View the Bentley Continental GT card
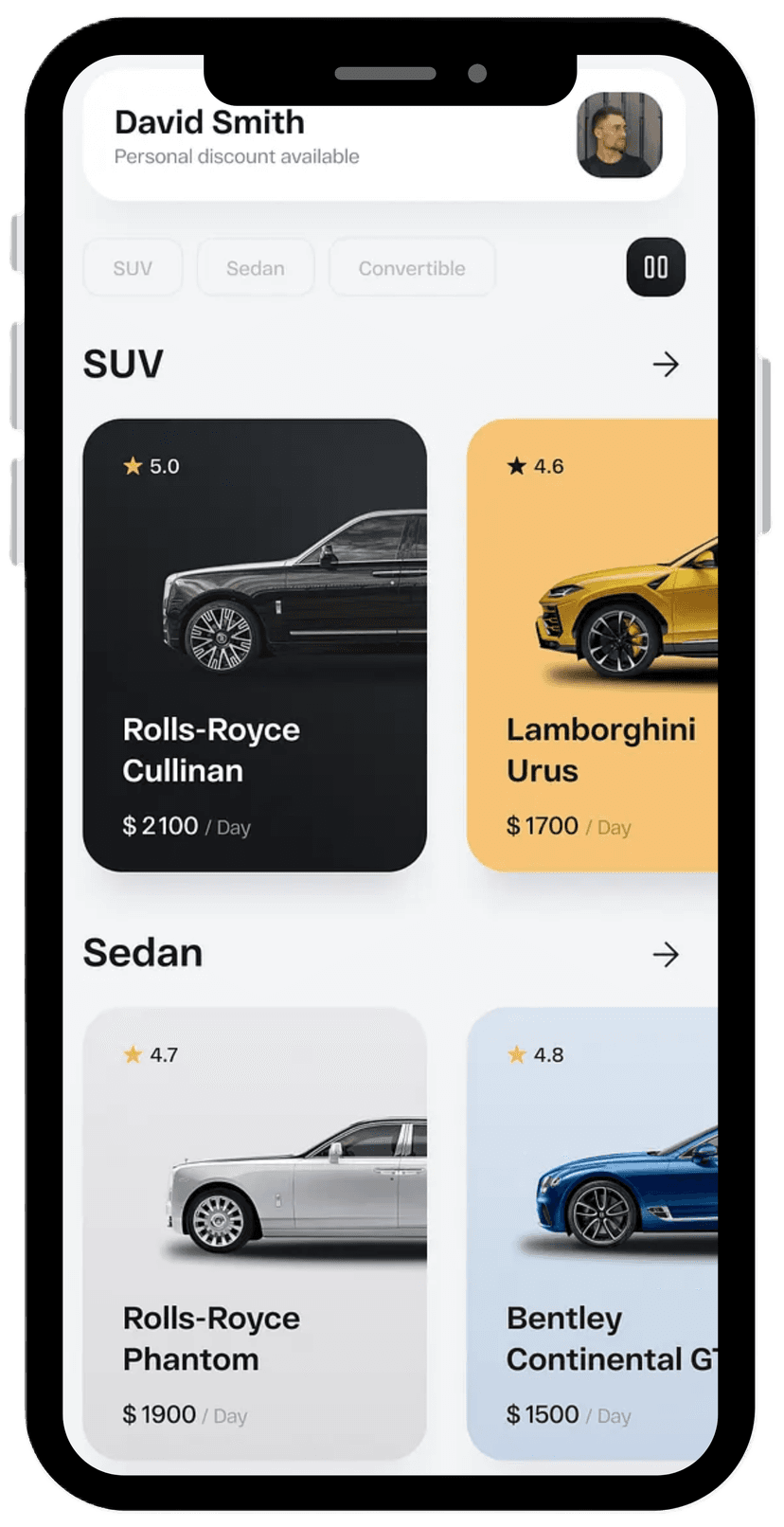The width and height of the screenshot is (784, 1527). (593, 1231)
